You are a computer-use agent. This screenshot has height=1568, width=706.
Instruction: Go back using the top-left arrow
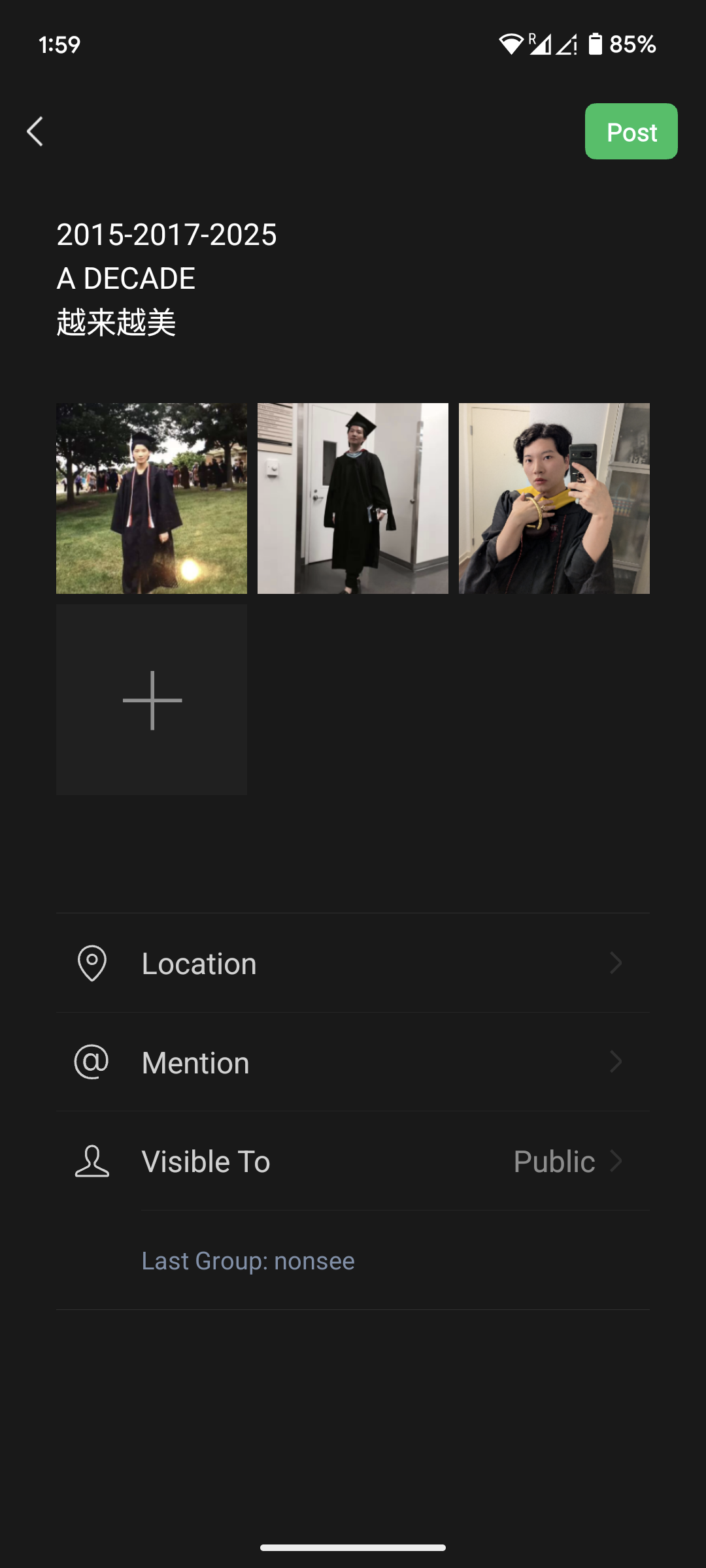point(35,132)
